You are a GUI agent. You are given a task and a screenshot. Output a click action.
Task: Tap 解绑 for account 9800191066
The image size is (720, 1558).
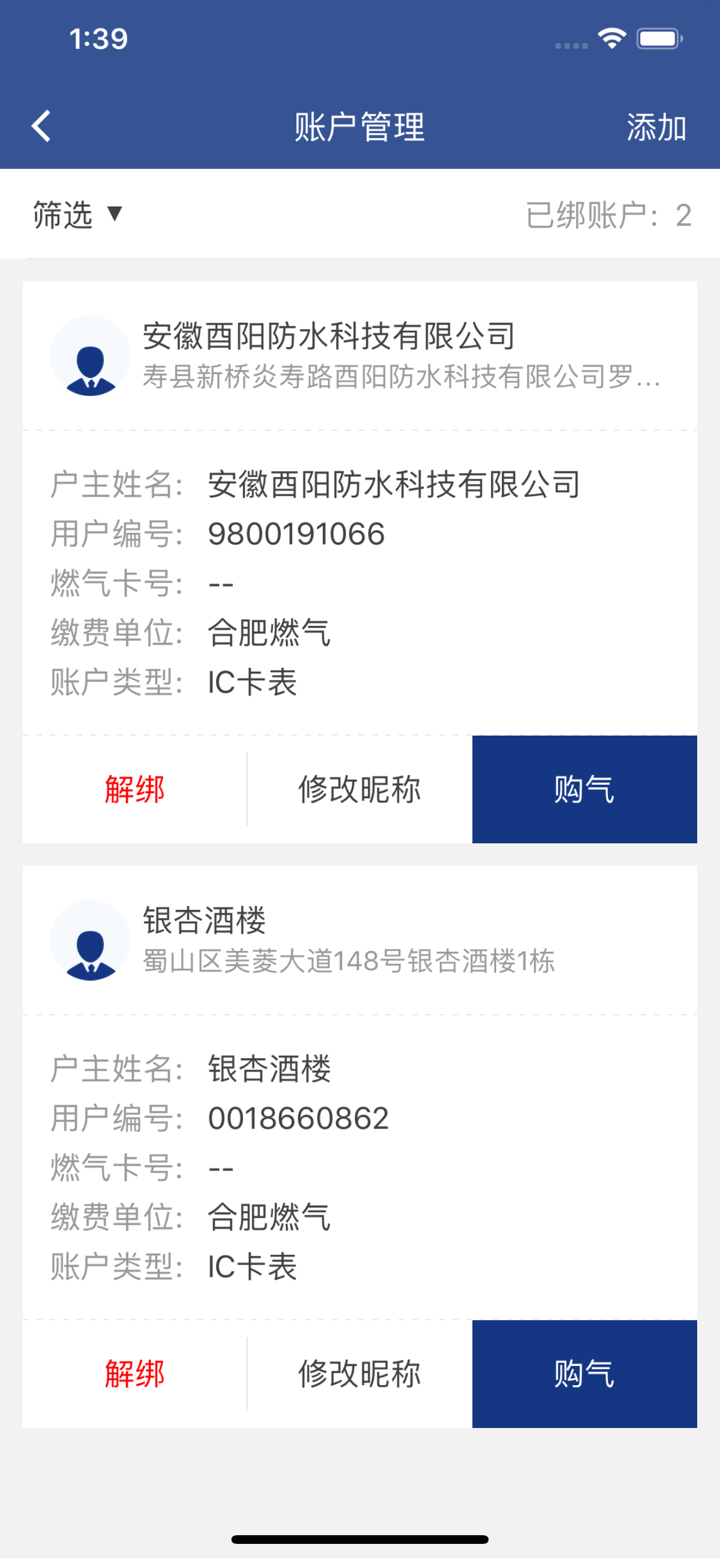pos(135,789)
